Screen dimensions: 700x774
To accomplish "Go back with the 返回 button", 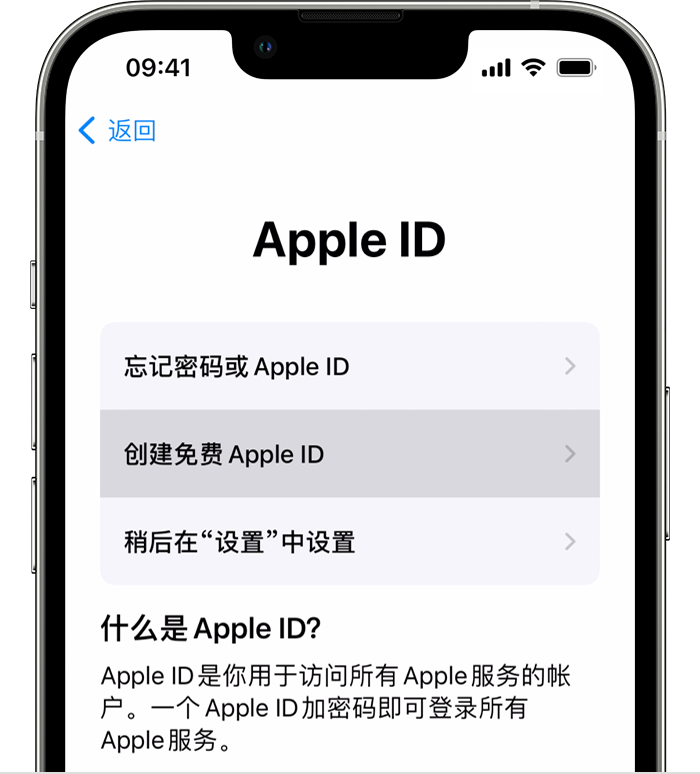I will [118, 131].
